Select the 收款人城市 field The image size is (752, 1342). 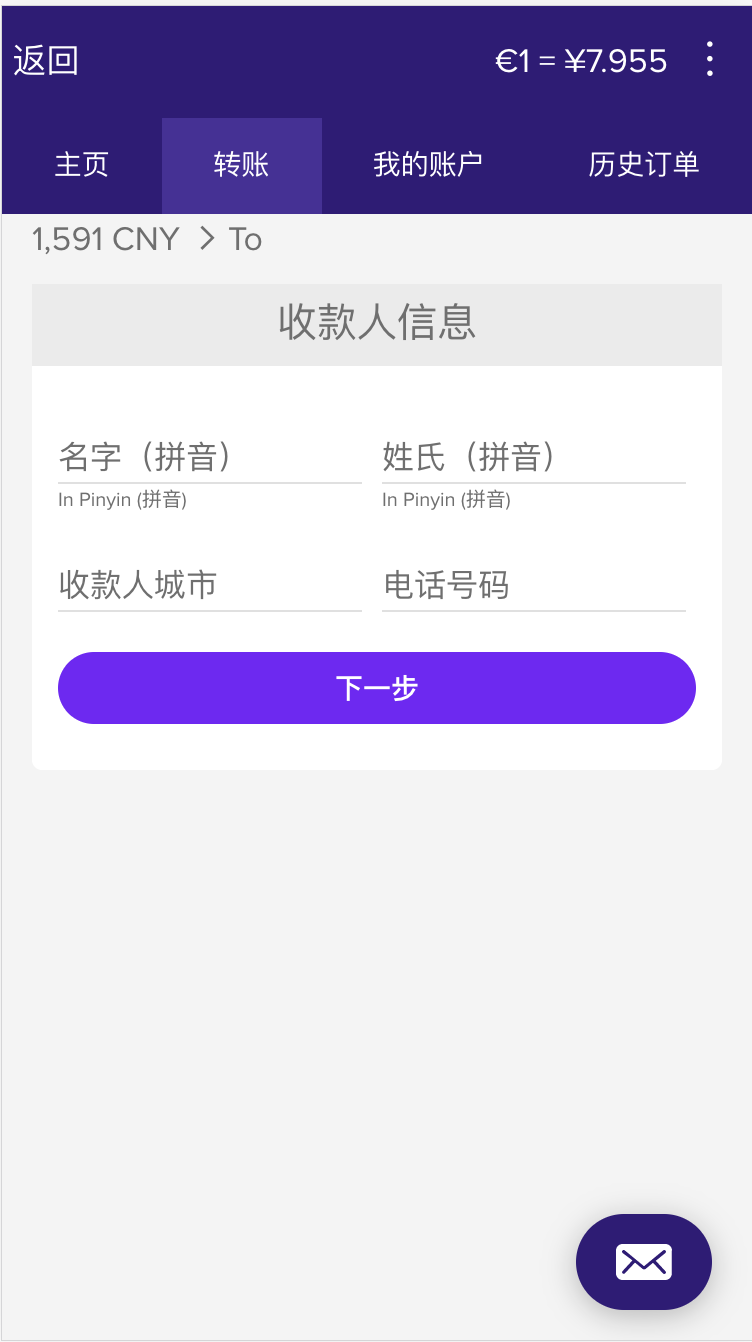209,585
